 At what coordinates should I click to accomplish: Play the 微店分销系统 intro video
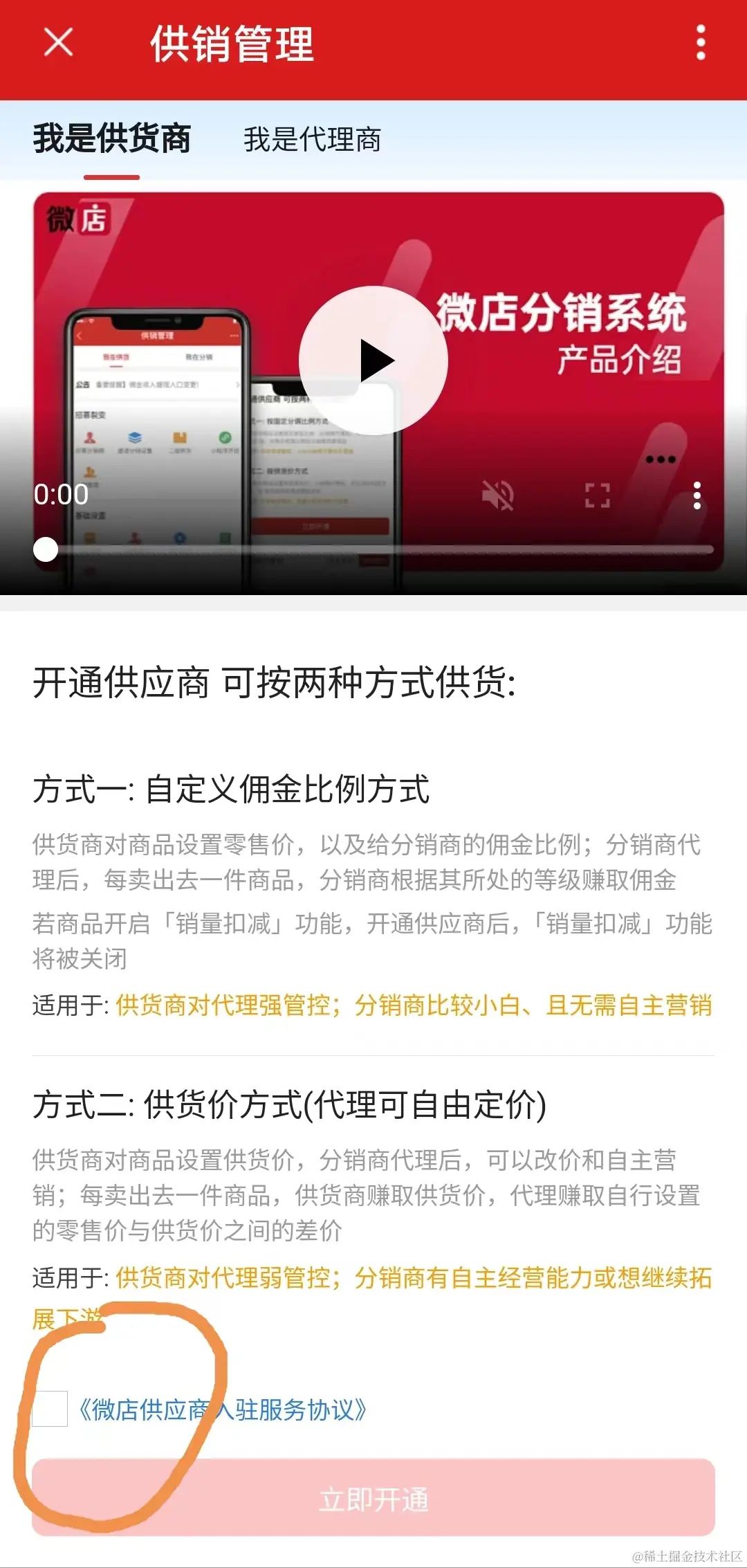point(373,361)
